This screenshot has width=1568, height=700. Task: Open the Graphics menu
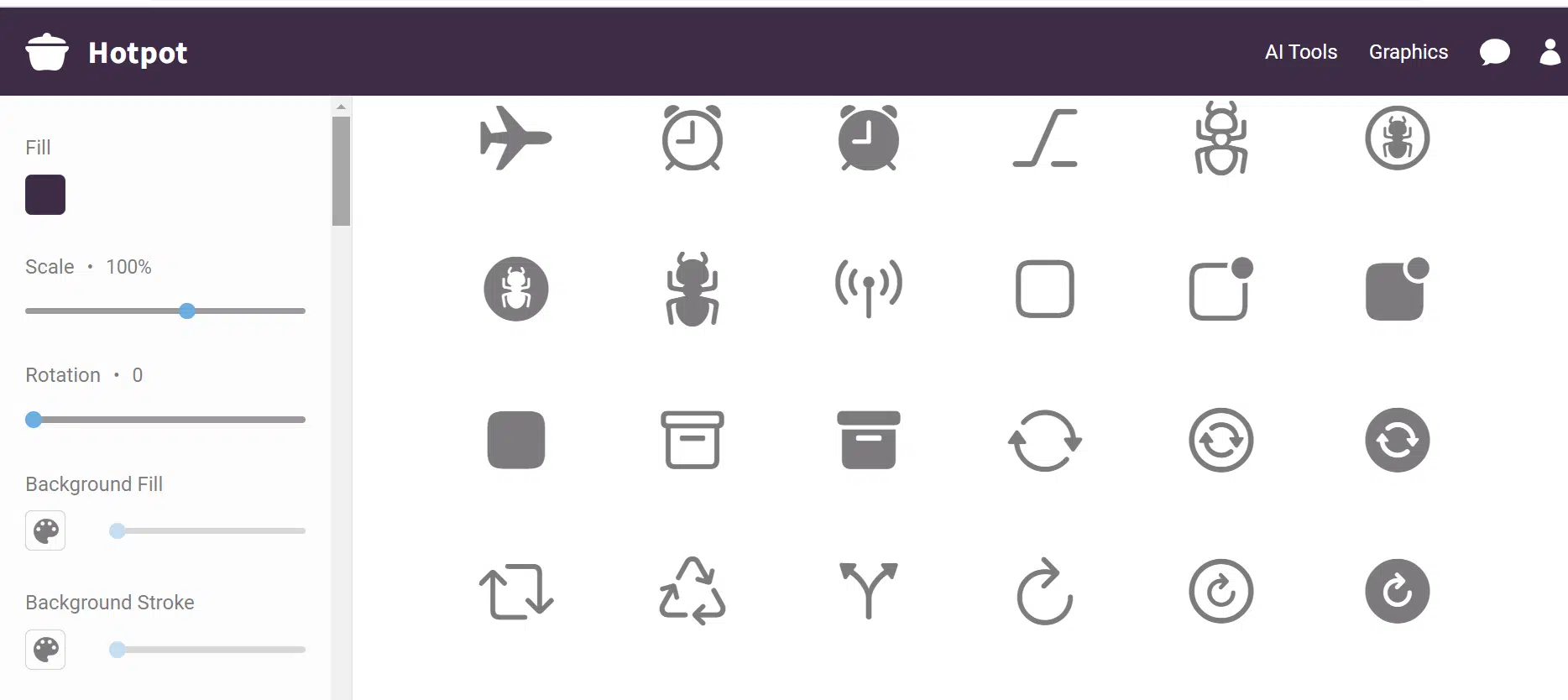tap(1408, 52)
